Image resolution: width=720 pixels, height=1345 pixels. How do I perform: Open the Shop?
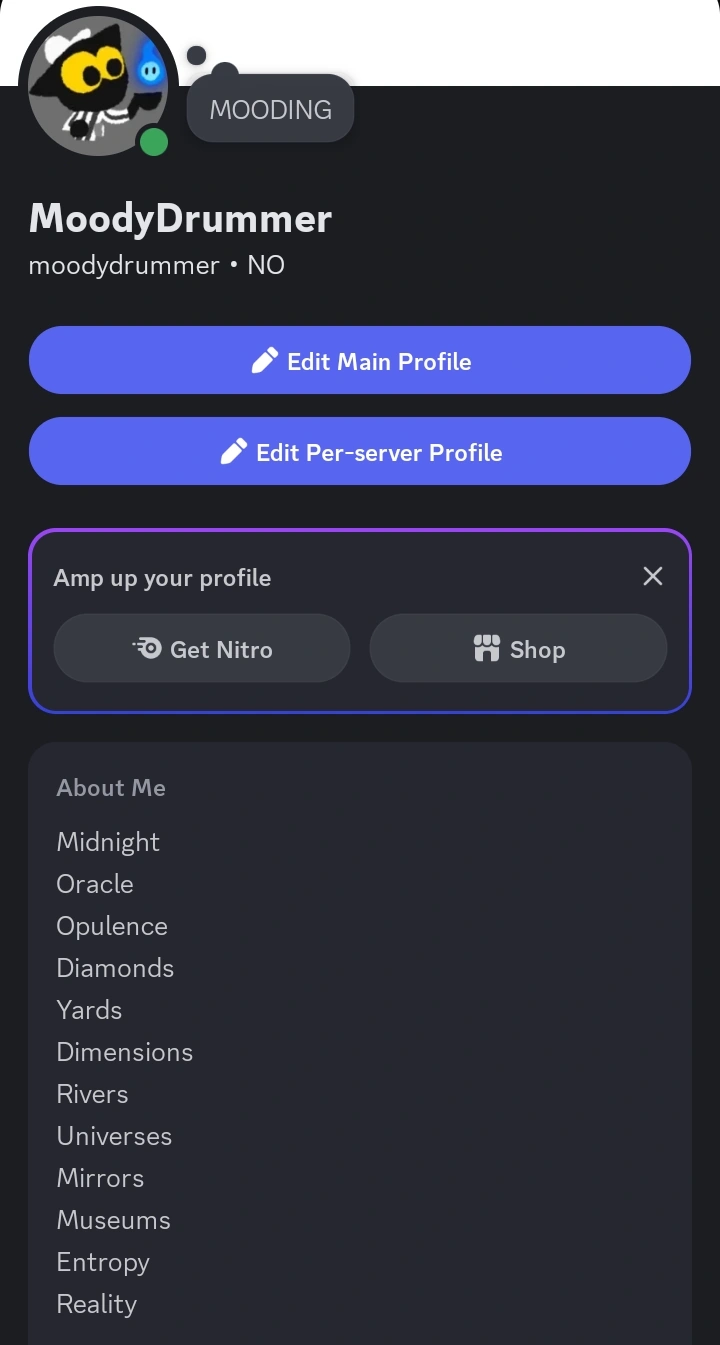pyautogui.click(x=518, y=648)
